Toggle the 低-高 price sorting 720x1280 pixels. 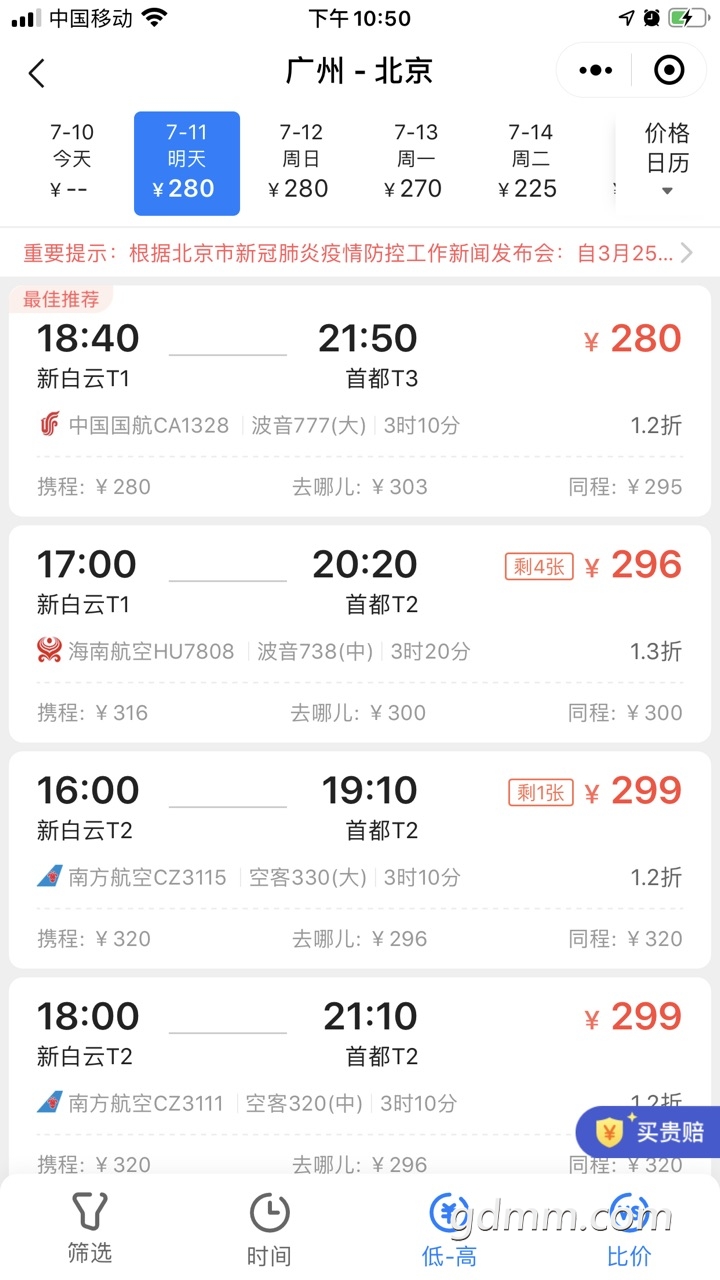(x=450, y=1230)
